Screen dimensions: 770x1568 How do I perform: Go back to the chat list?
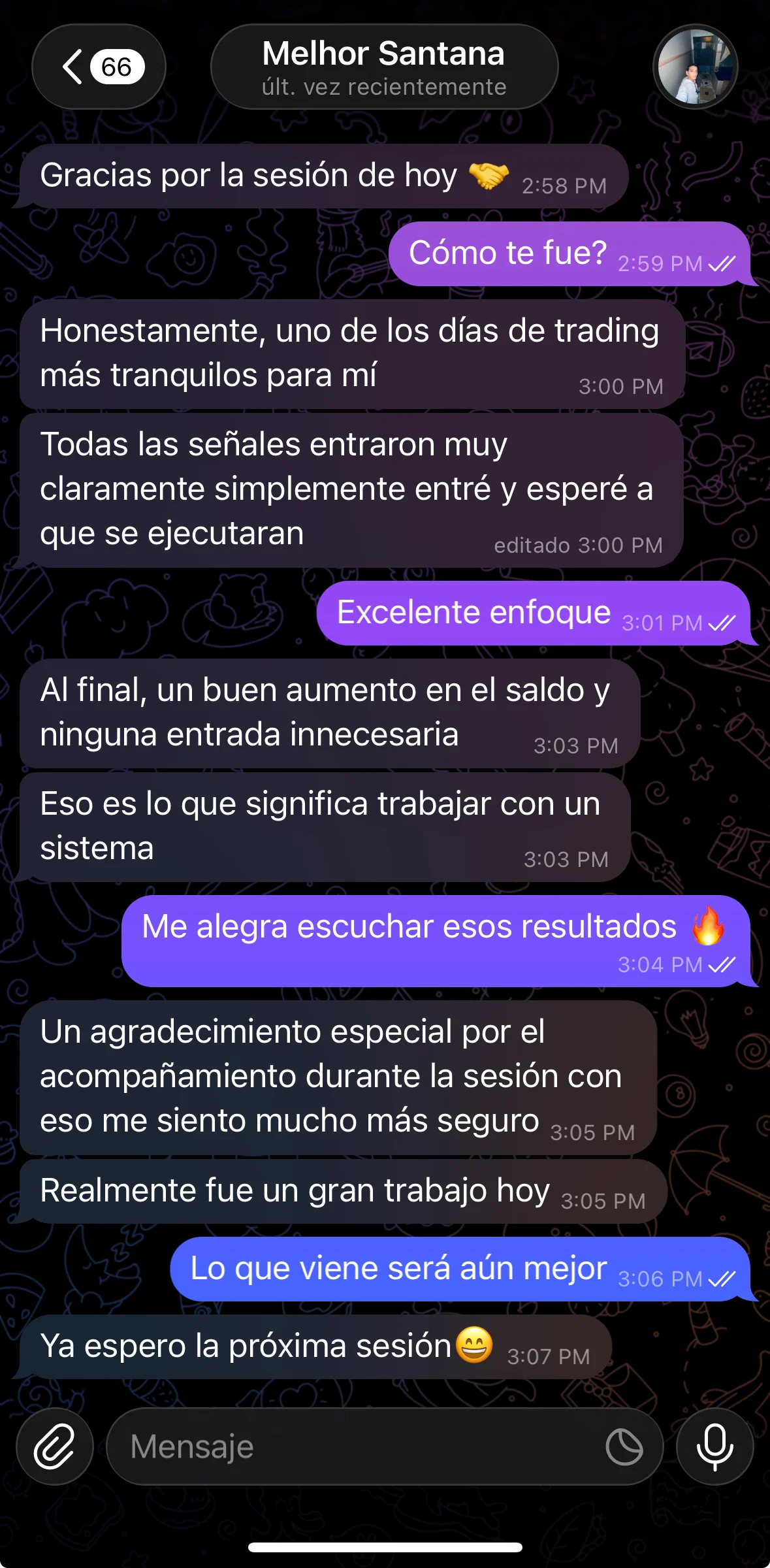click(98, 67)
